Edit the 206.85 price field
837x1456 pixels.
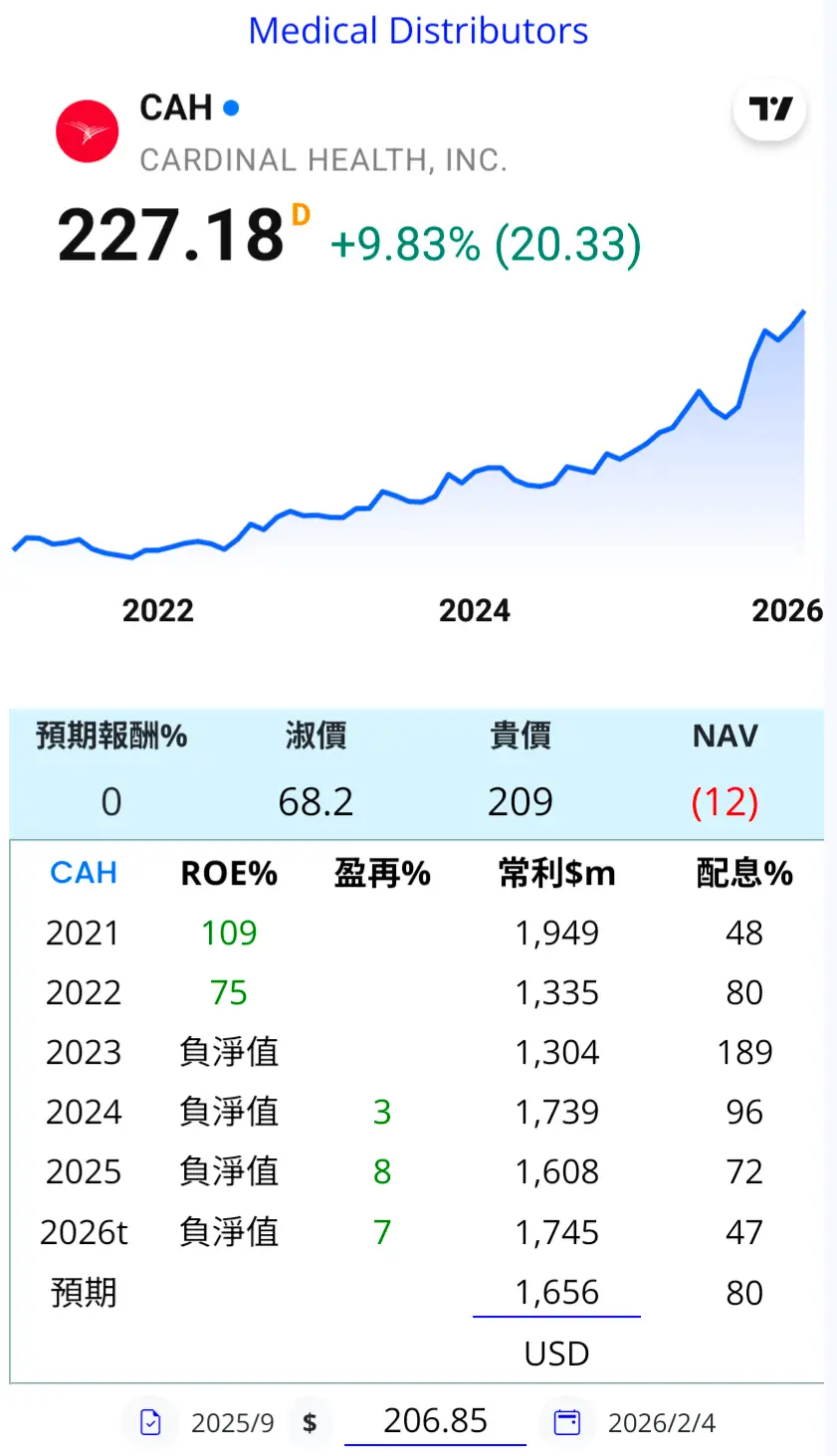tap(435, 1420)
